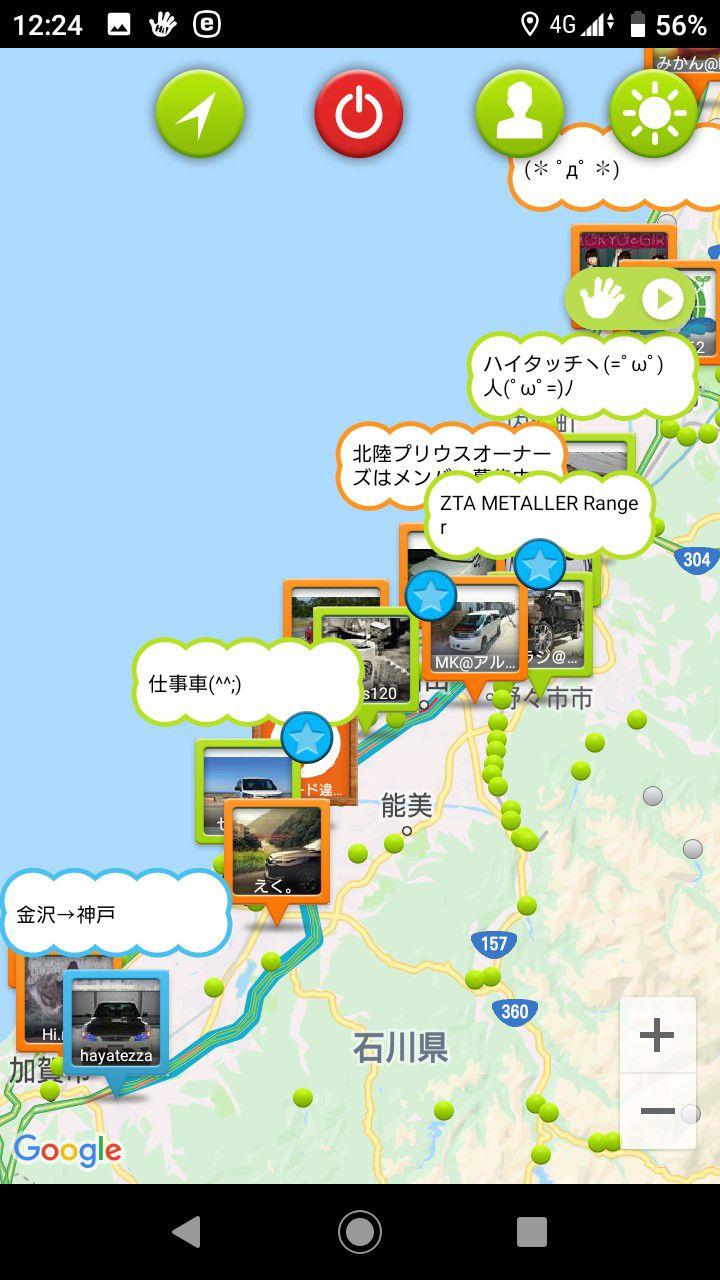Tap the ハイタッチ speech bubble
The width and height of the screenshot is (720, 1280).
[584, 376]
